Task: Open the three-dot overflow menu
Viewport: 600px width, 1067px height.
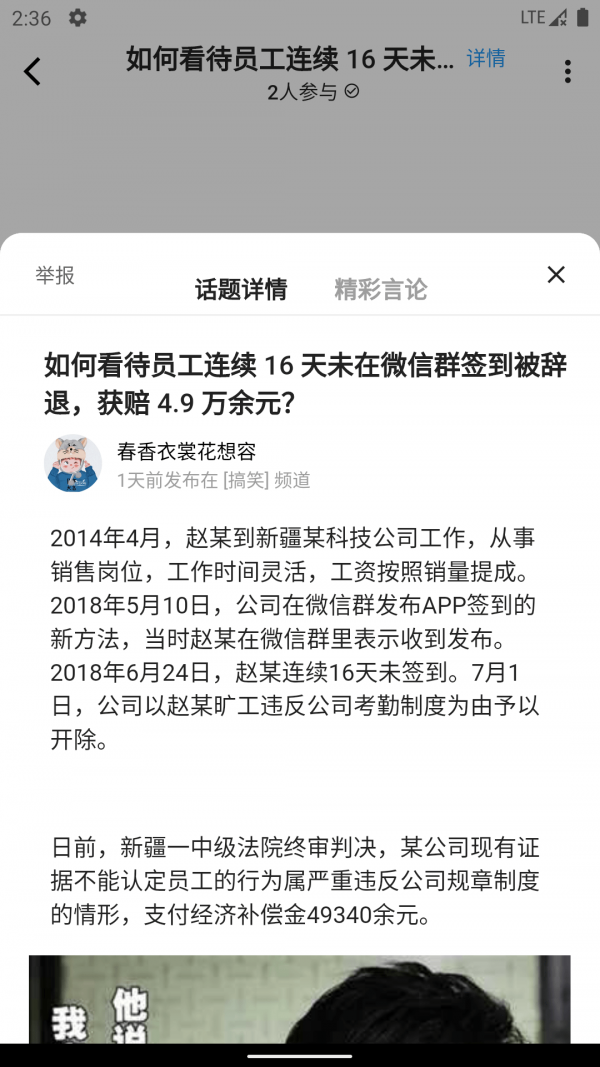Action: click(567, 71)
